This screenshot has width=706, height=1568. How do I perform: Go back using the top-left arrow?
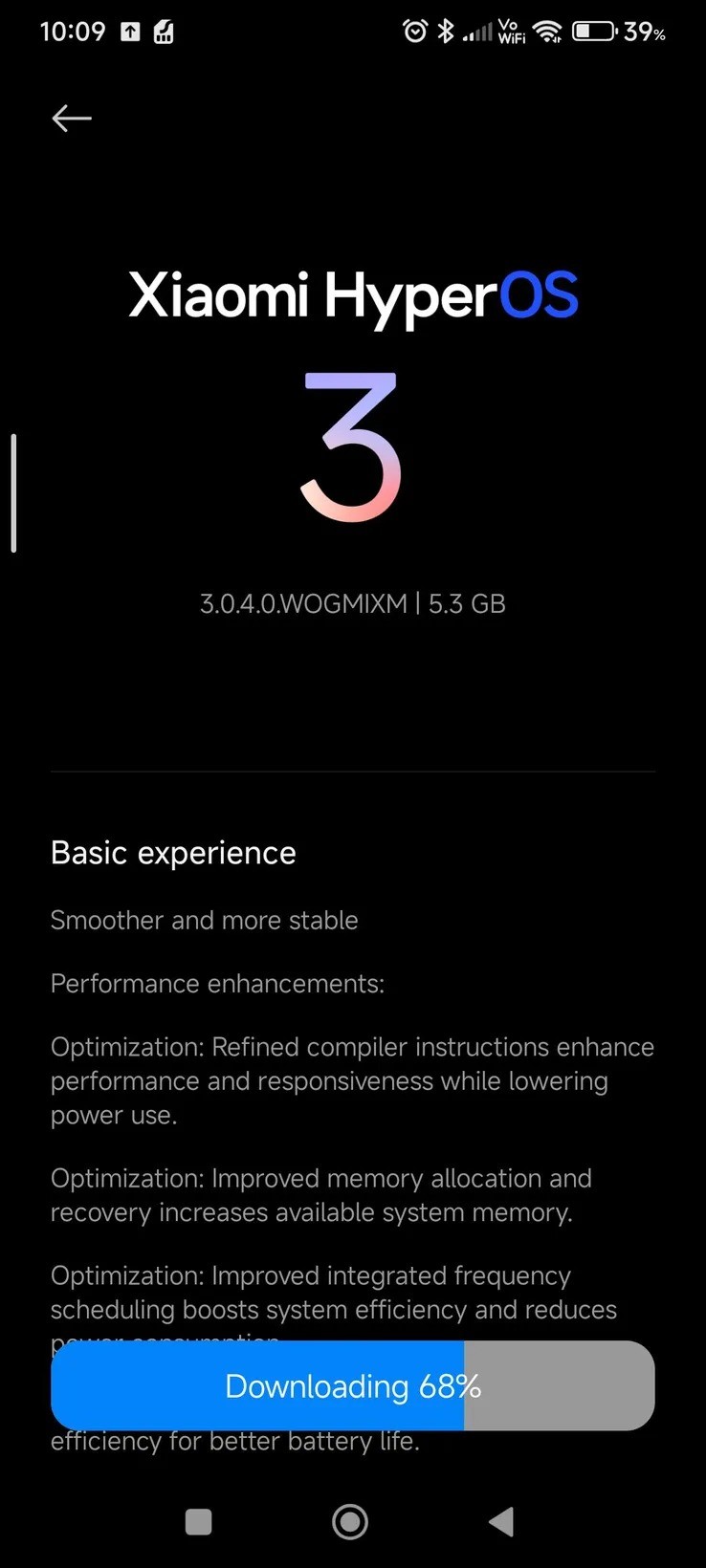point(72,119)
